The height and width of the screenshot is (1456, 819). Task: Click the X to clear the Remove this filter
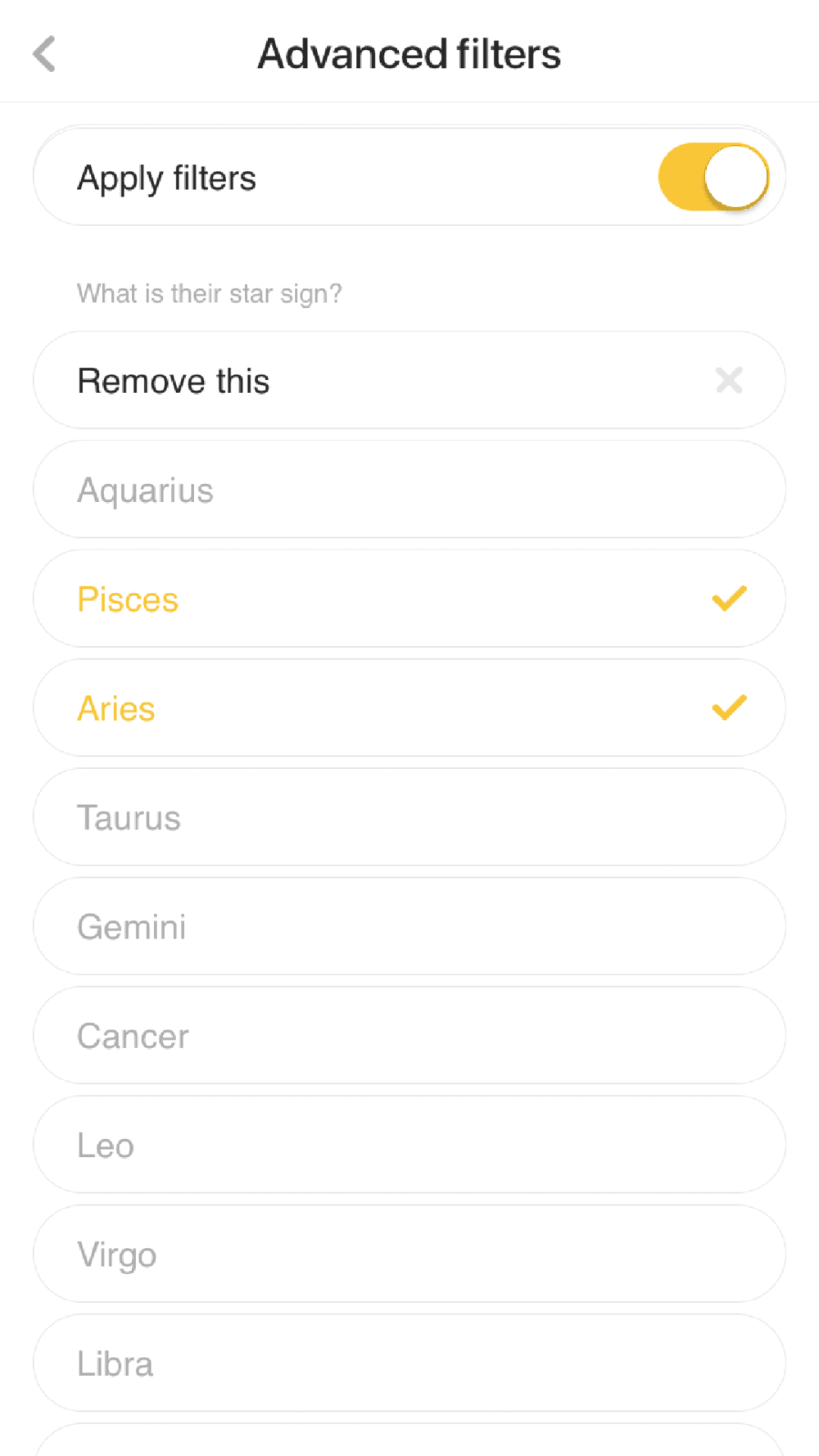point(728,380)
